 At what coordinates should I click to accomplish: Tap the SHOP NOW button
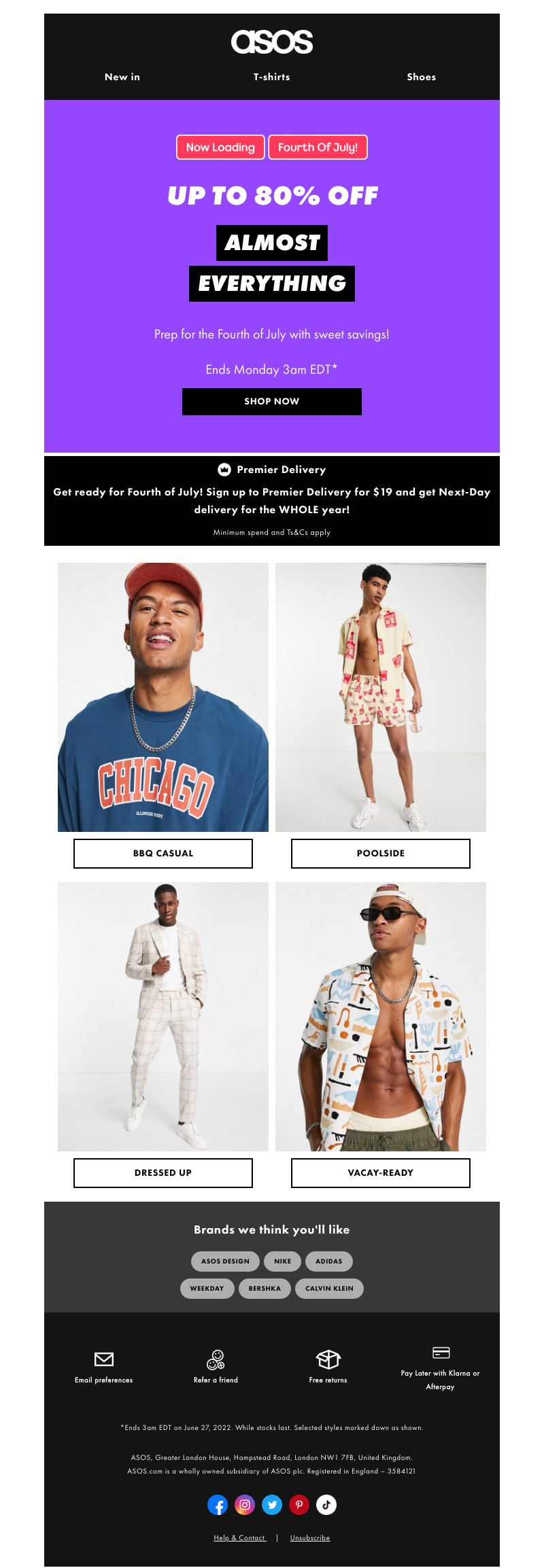pyautogui.click(x=272, y=401)
